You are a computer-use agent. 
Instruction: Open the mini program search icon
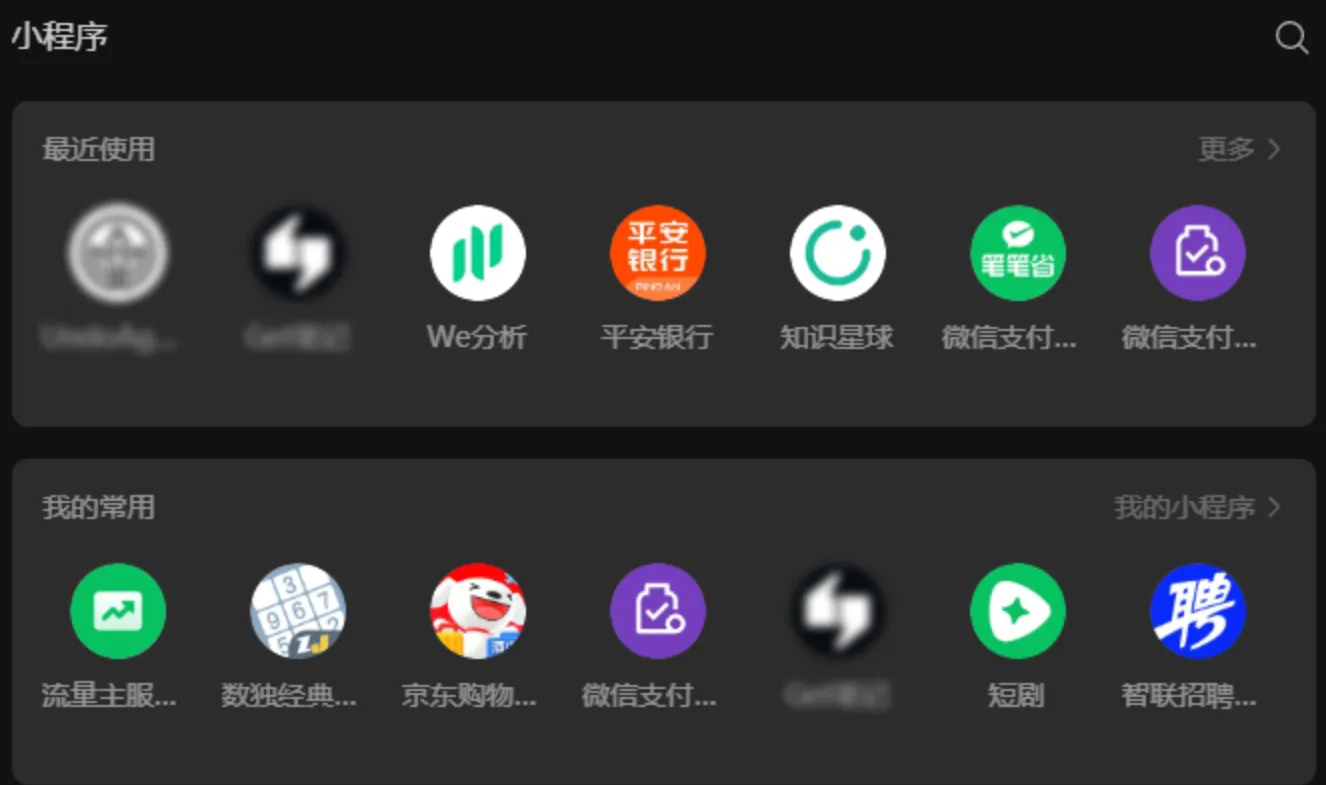(x=1291, y=38)
